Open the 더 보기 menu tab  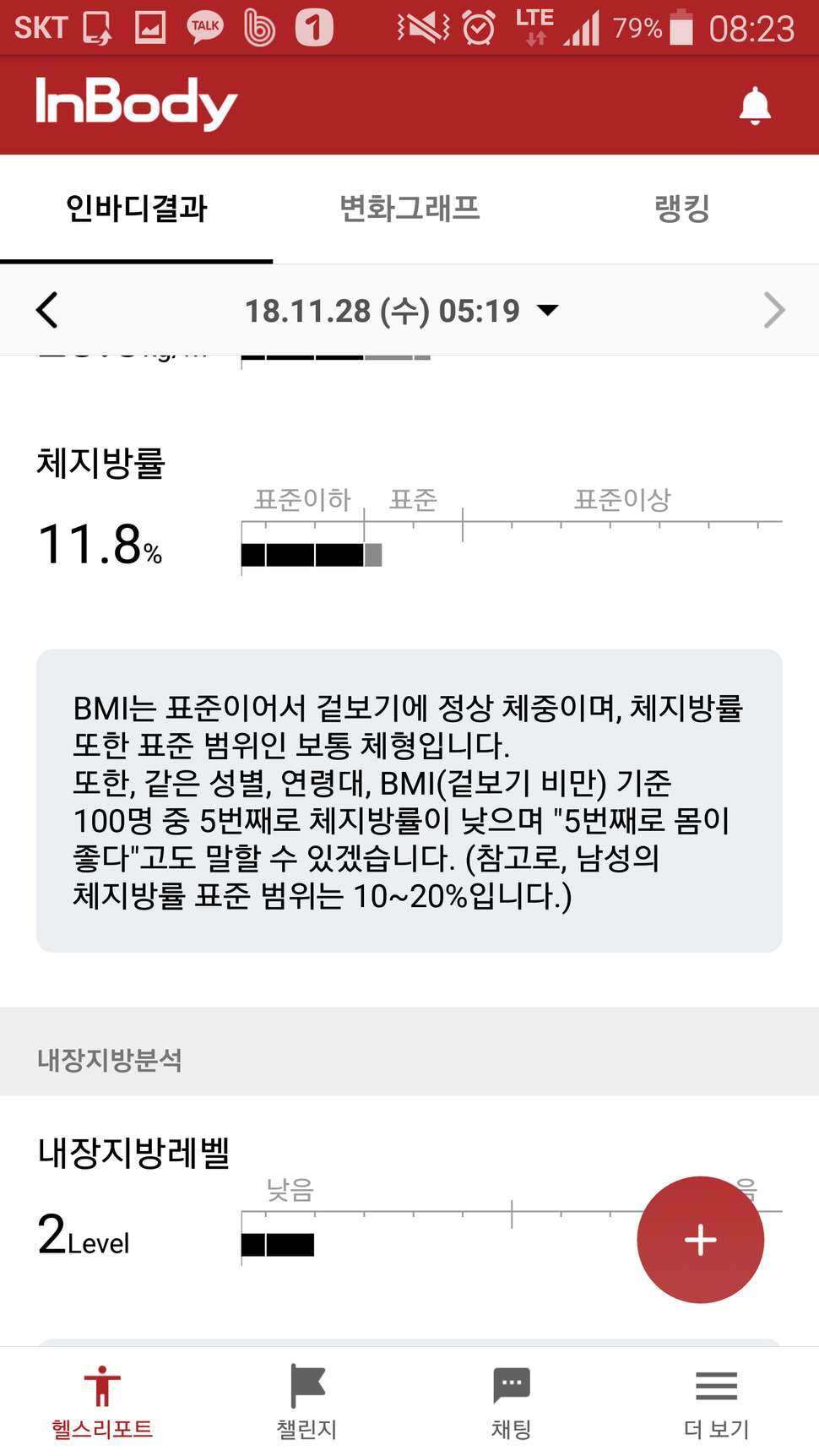click(717, 1402)
